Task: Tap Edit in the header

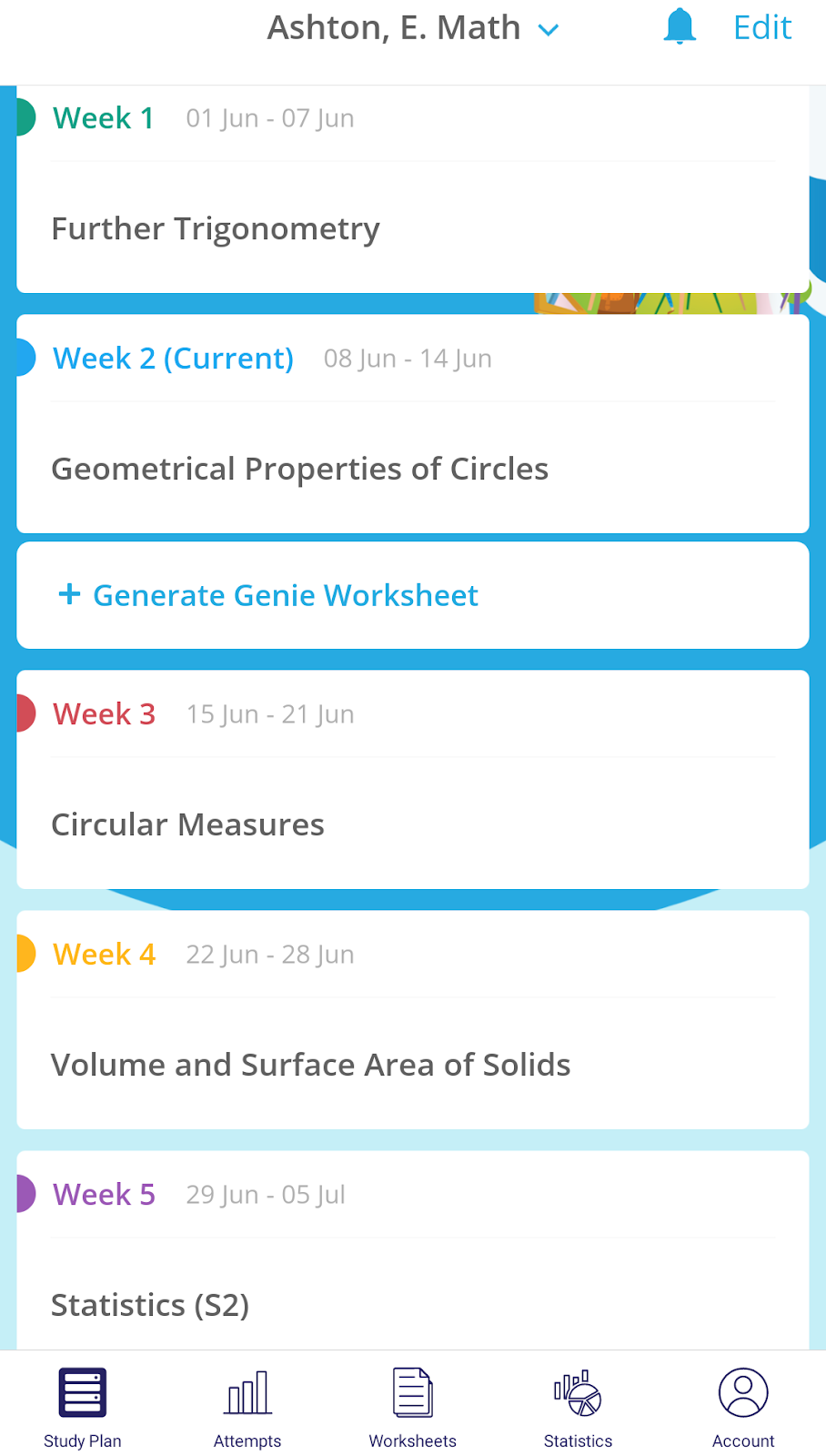Action: pos(762,27)
